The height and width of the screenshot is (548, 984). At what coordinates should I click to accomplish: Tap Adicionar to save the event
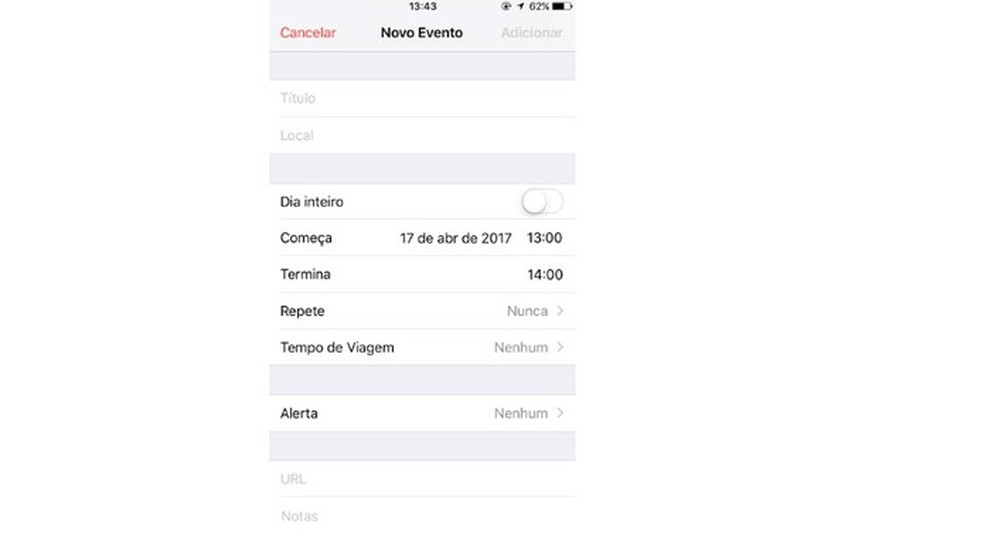click(531, 33)
